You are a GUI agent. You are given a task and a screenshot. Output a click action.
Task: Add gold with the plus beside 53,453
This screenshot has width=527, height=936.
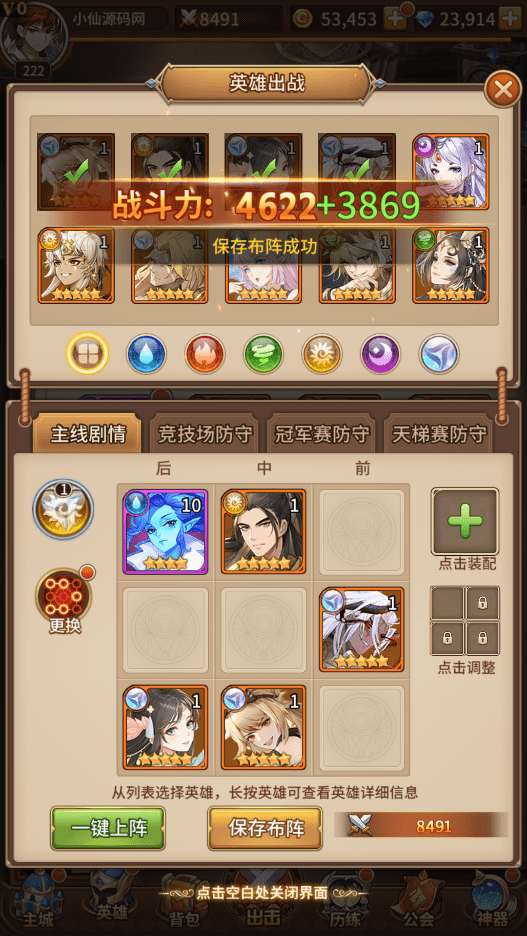(x=395, y=19)
